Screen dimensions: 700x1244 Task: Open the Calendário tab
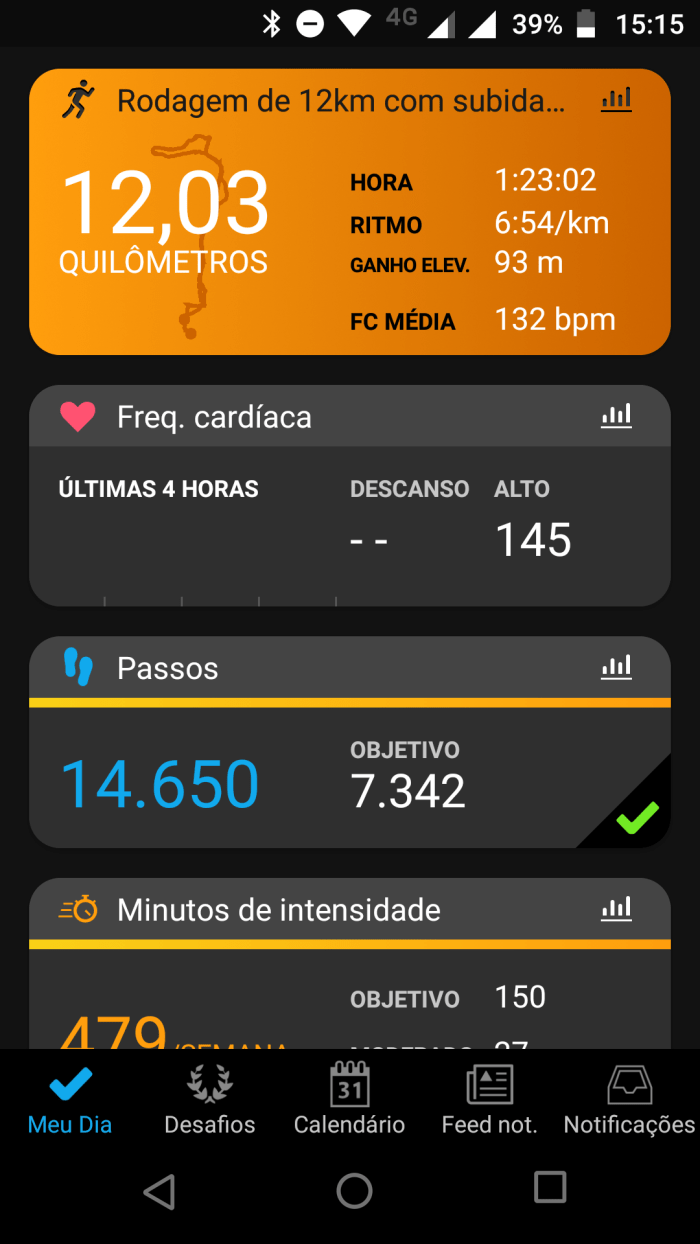[349, 1100]
